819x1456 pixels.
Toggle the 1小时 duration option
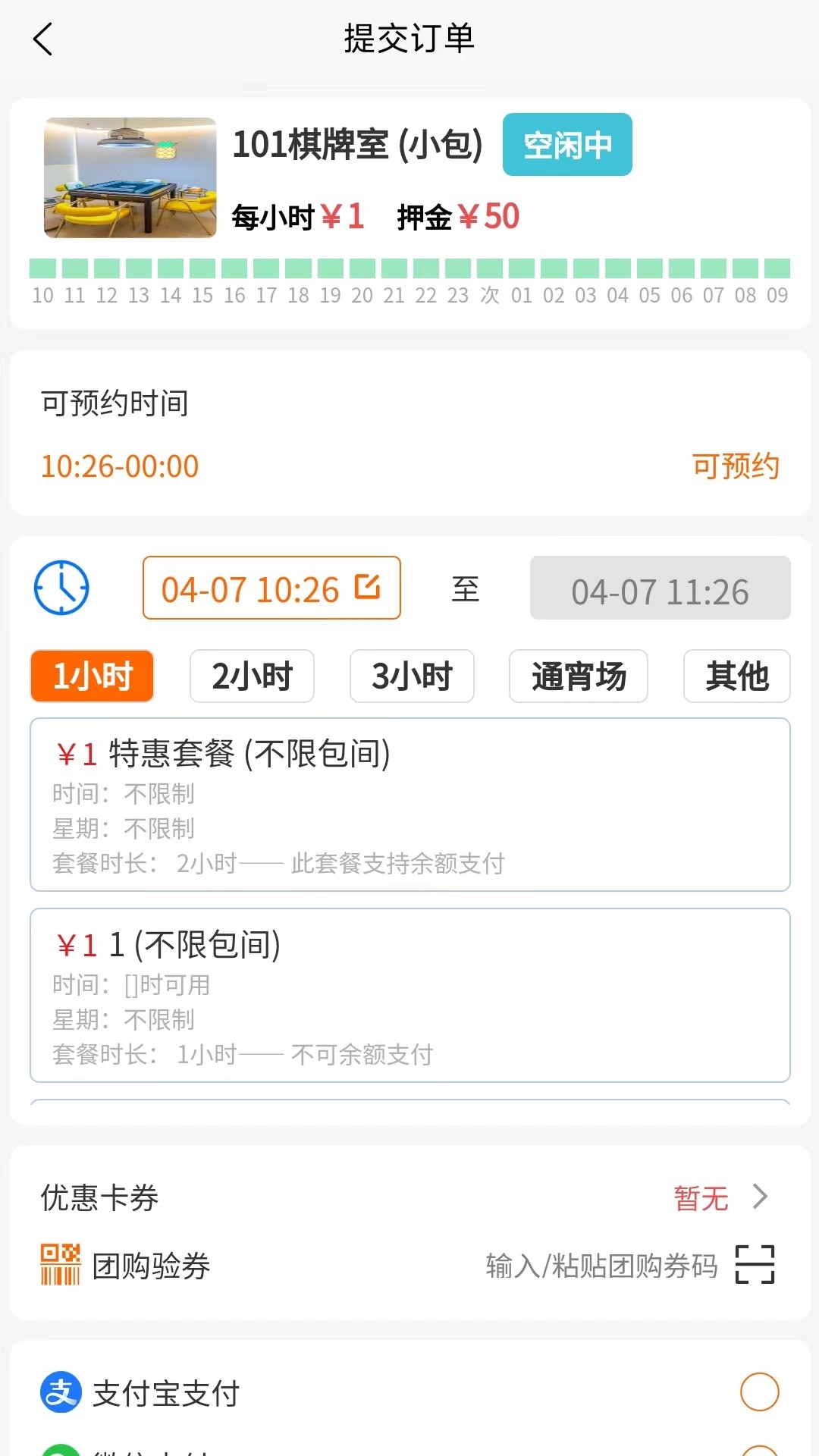point(91,676)
